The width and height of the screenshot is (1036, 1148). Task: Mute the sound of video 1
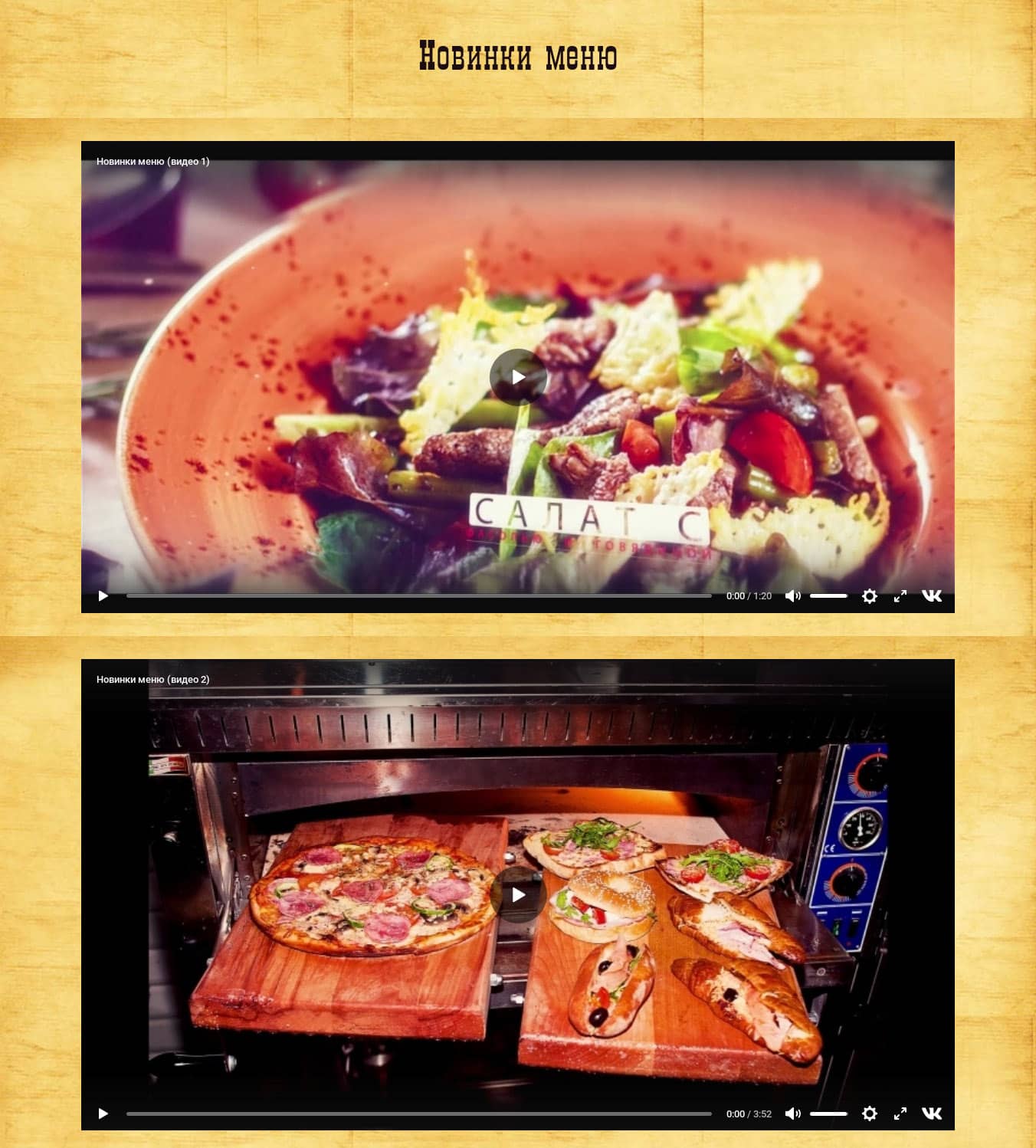793,596
